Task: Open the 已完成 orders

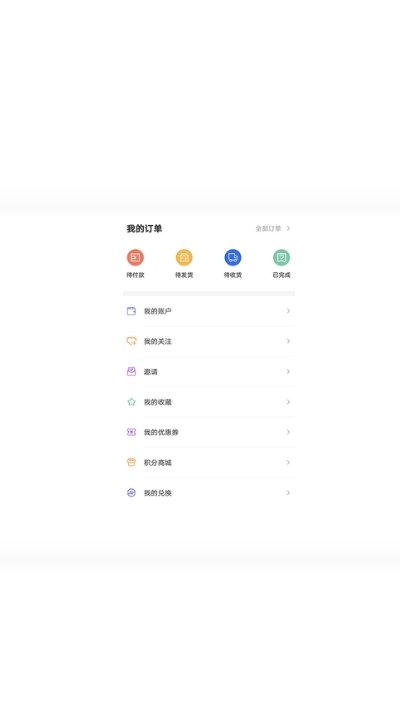Action: [281, 258]
